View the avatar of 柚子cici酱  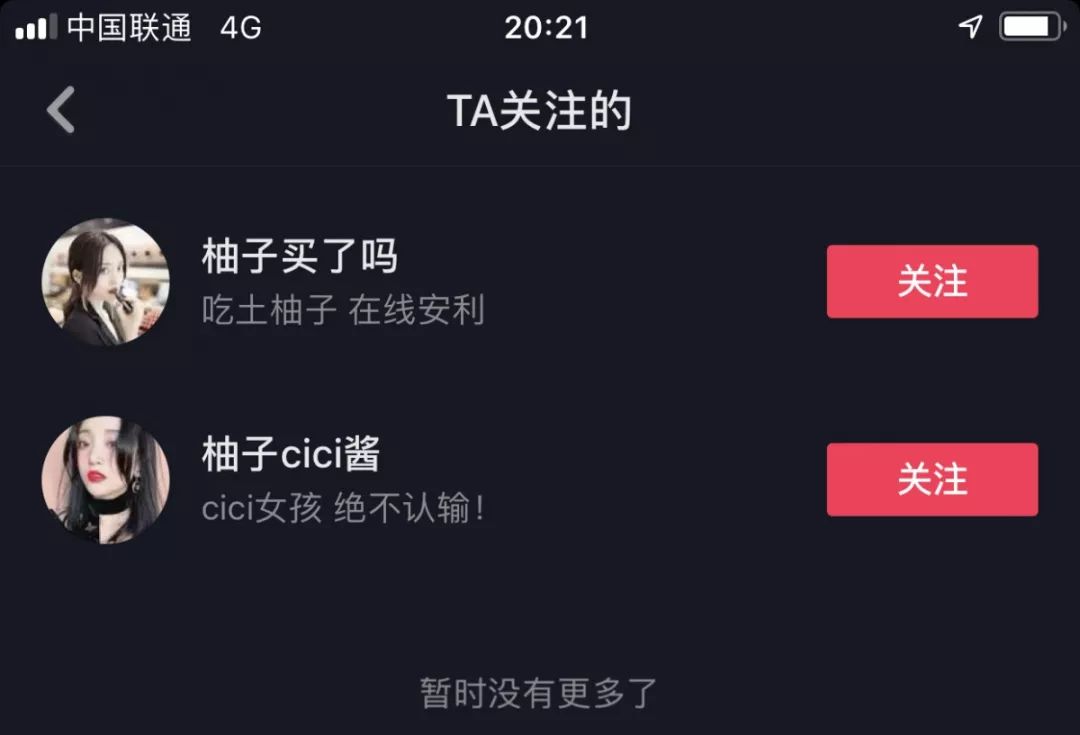coord(105,480)
